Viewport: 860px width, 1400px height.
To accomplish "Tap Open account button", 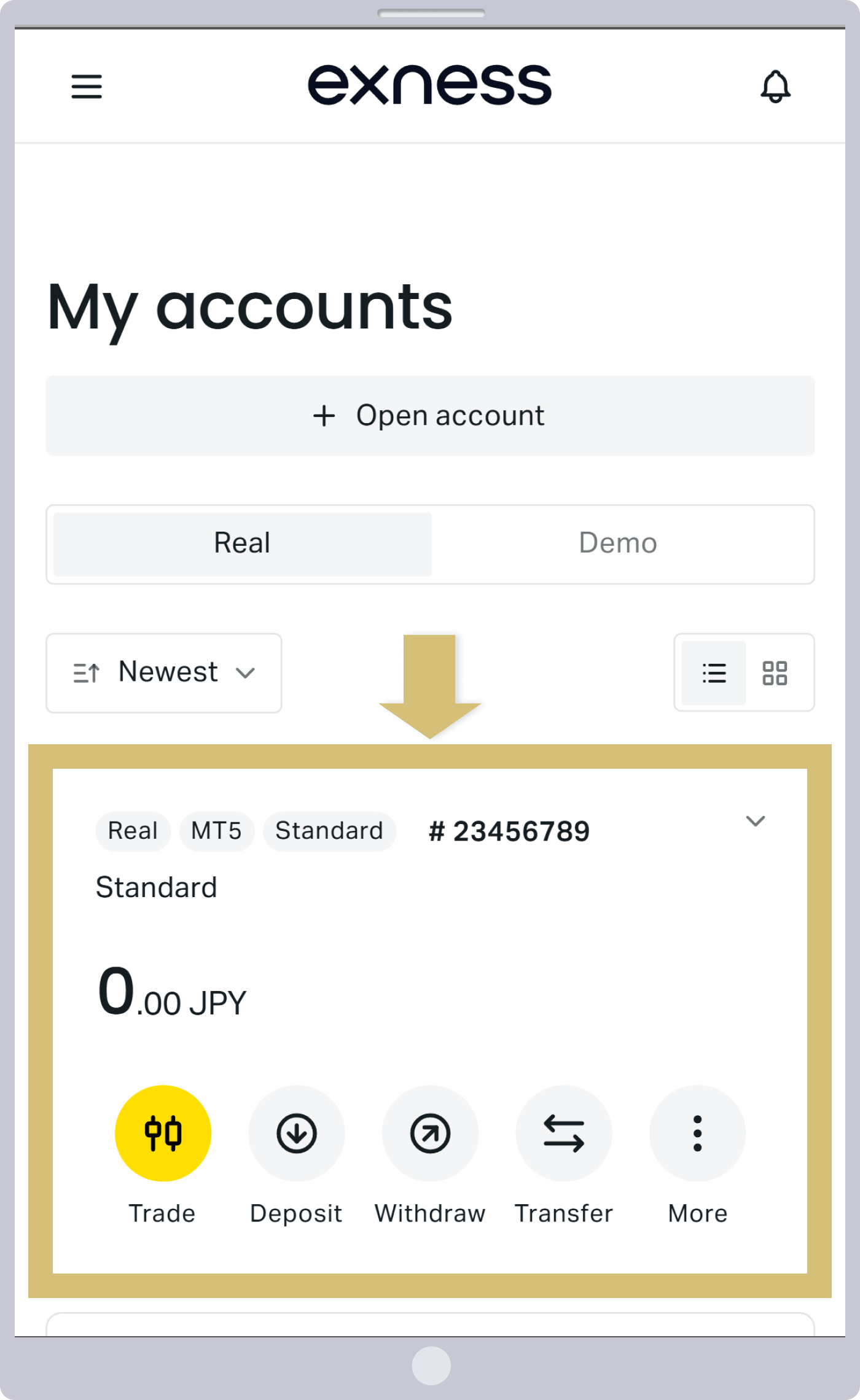I will click(x=430, y=416).
